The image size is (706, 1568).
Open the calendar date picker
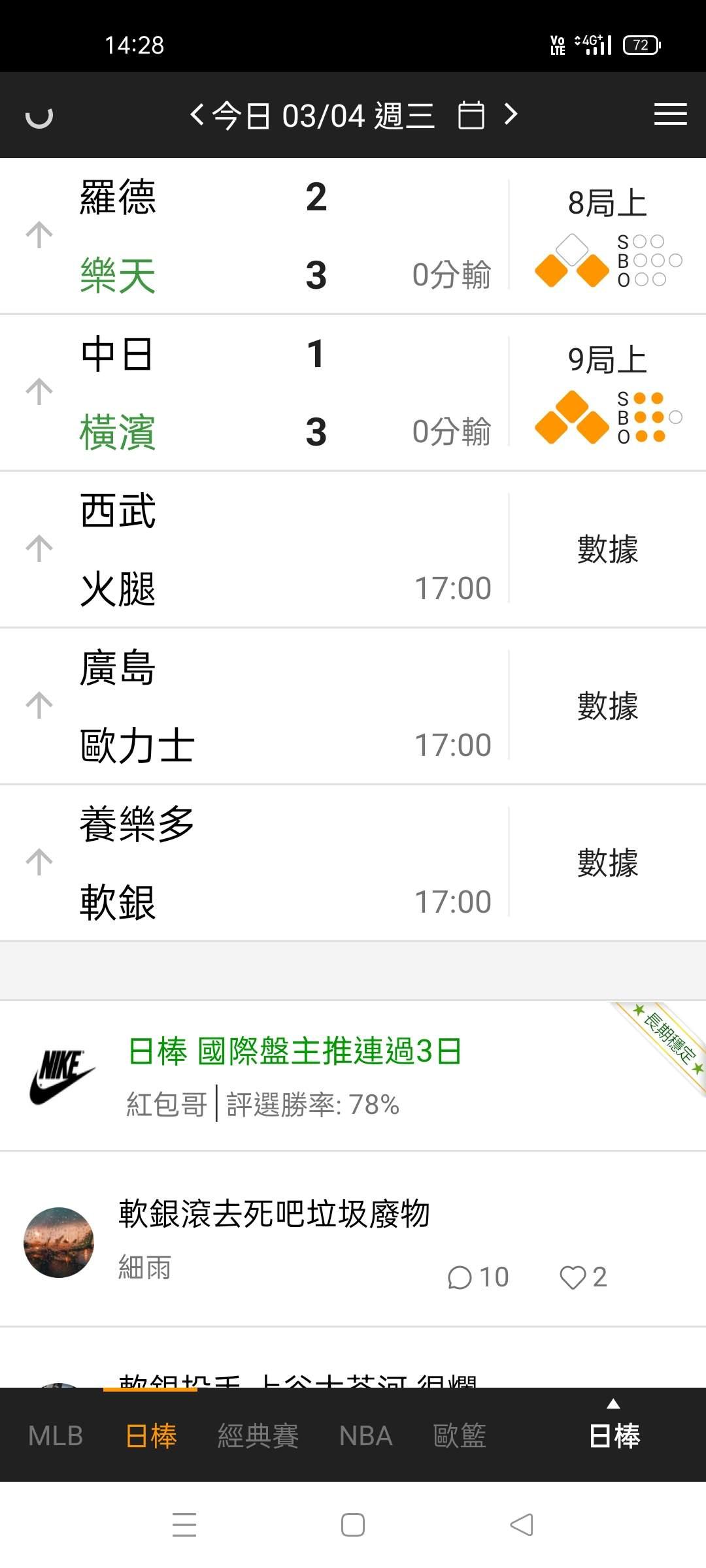pyautogui.click(x=471, y=116)
